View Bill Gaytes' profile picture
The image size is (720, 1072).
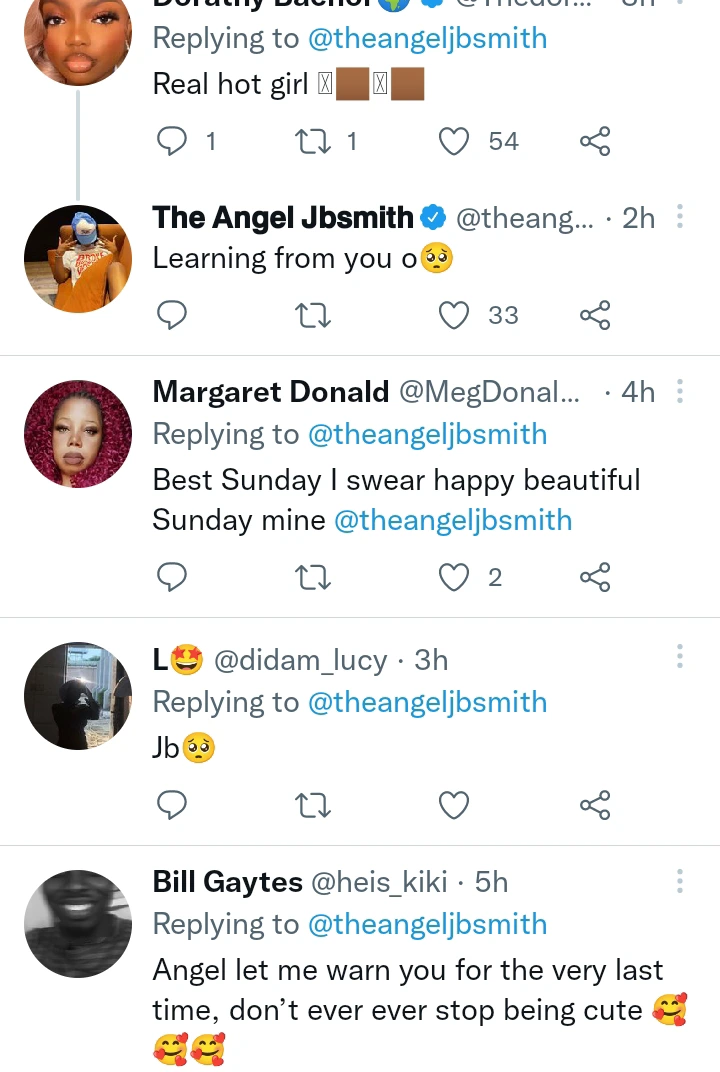pos(78,923)
